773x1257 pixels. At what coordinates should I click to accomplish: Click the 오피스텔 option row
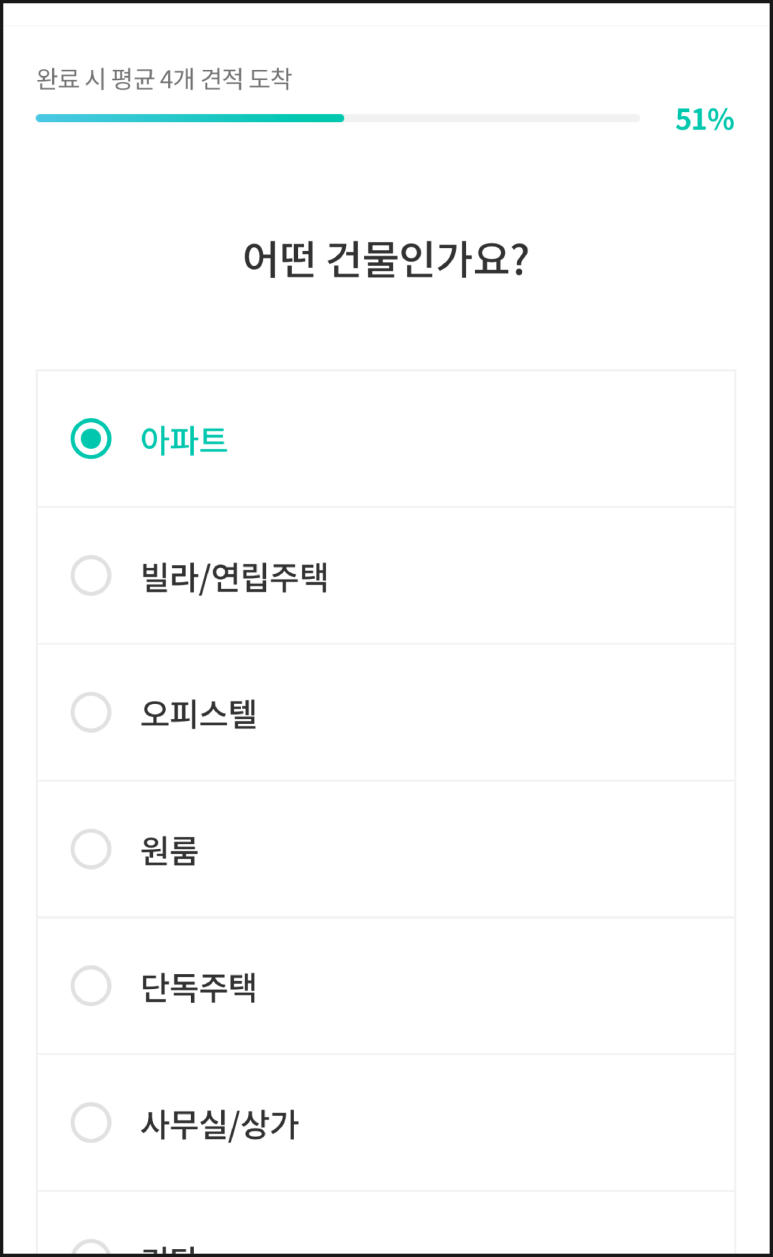pyautogui.click(x=386, y=712)
